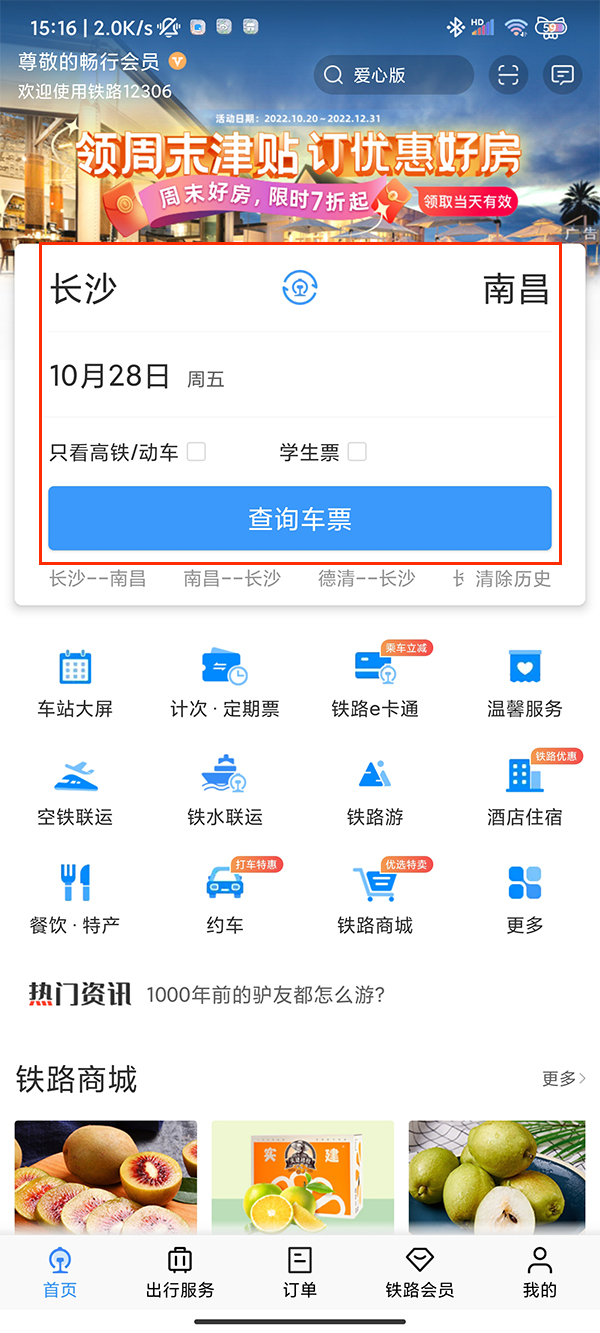The width and height of the screenshot is (600, 1333).
Task: Open 酒店住宿
Action: pyautogui.click(x=524, y=791)
